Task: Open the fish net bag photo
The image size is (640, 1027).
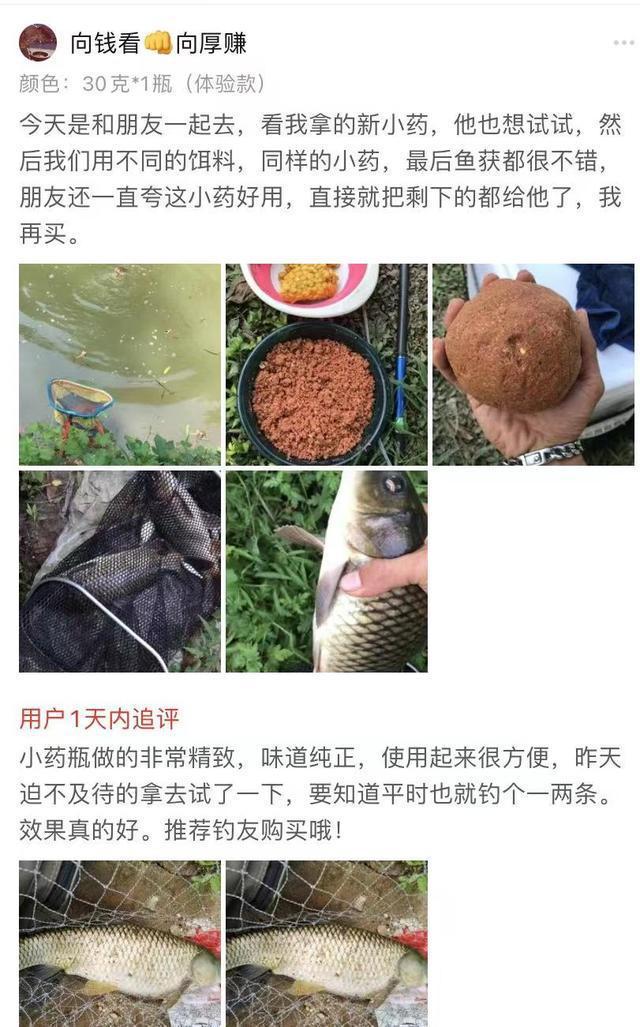Action: 119,571
